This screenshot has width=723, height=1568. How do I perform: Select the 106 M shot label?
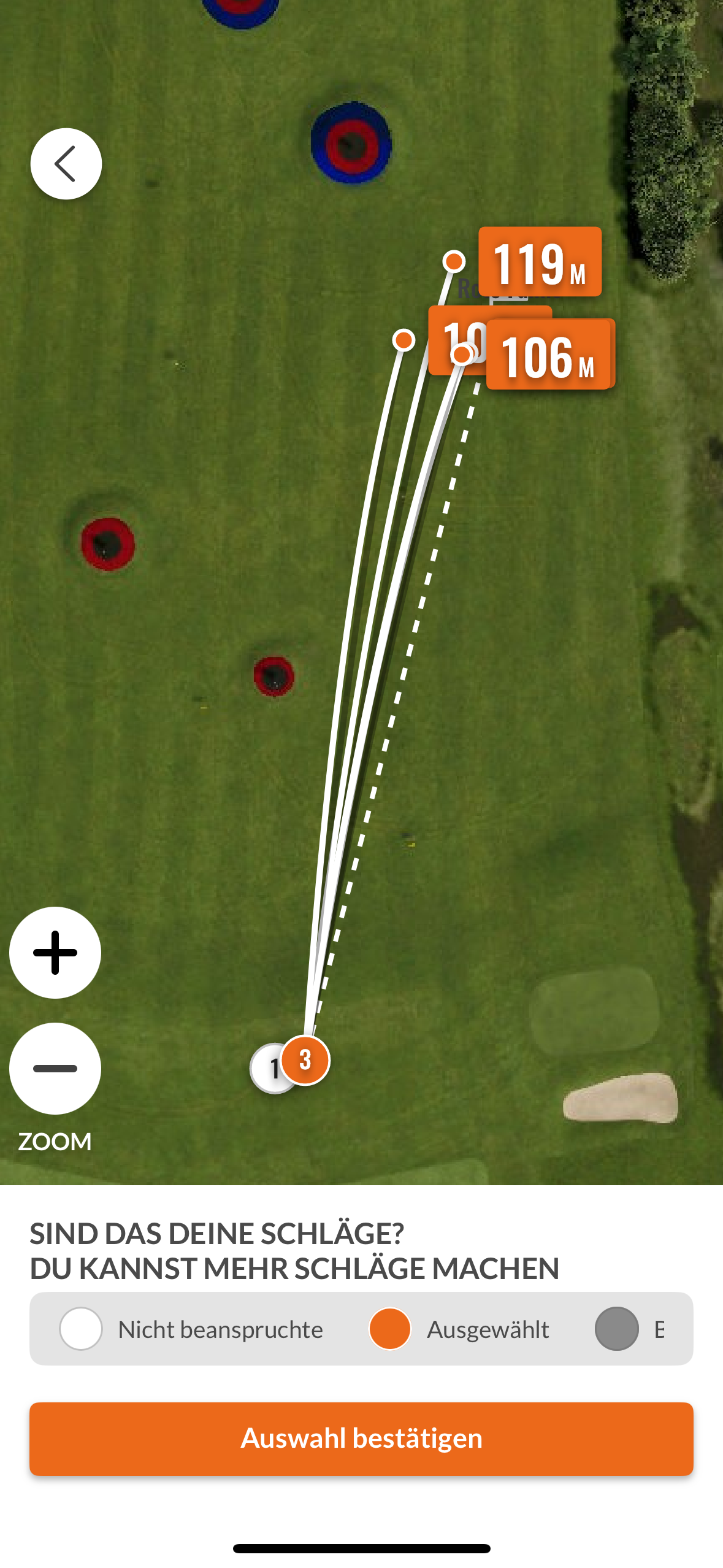click(x=551, y=355)
